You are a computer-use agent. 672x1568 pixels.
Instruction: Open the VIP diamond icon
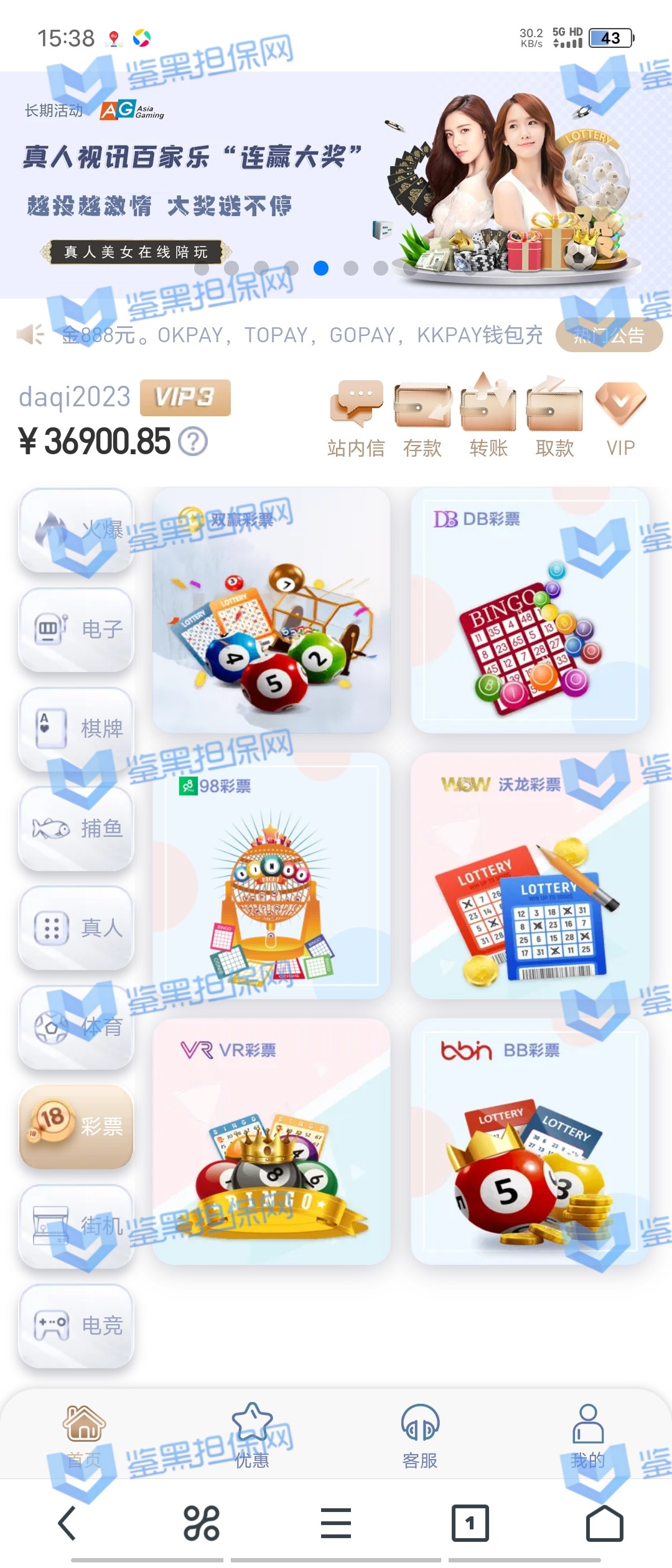620,418
